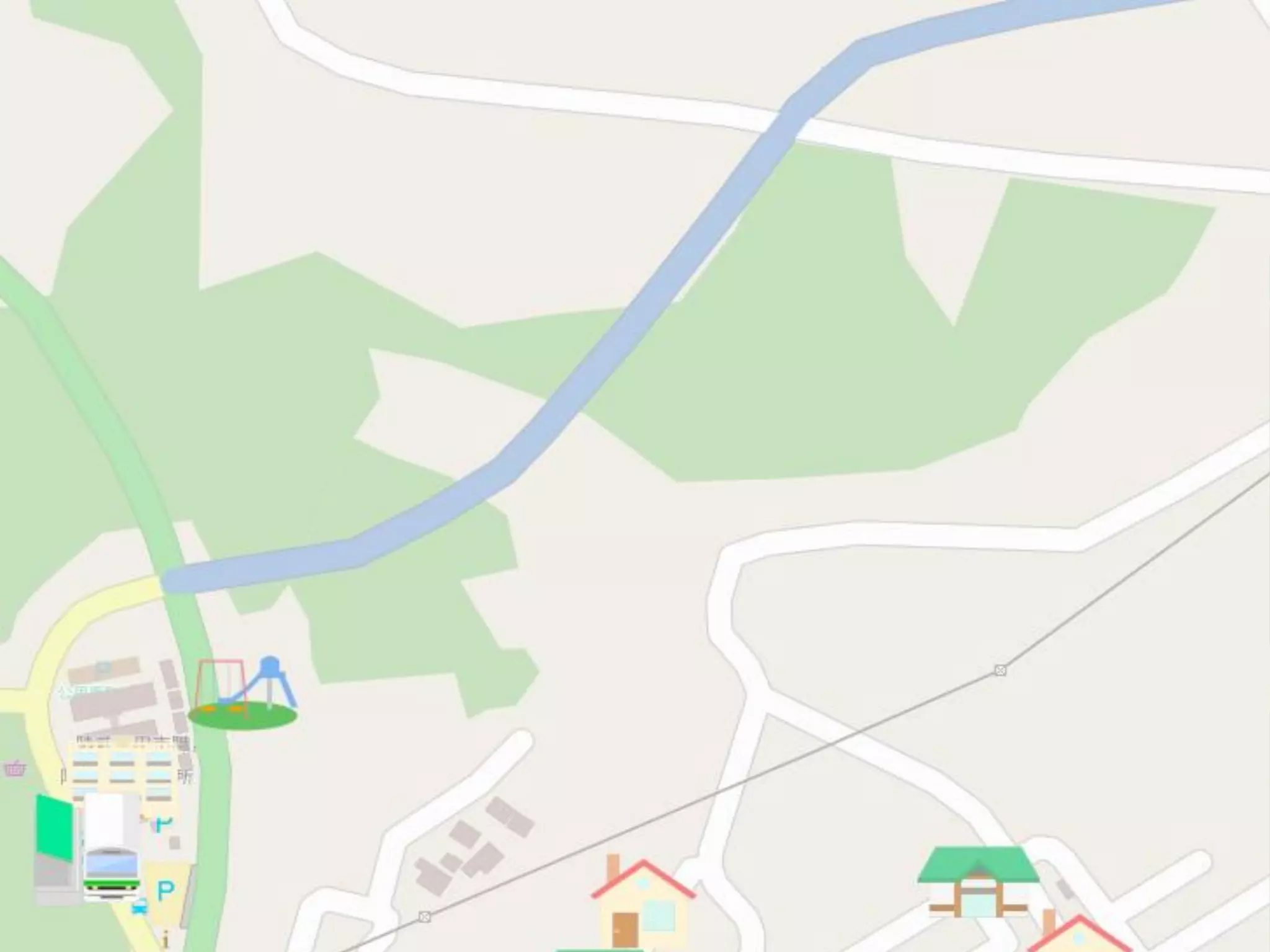
Task: Tap the playground marker with swing and slide
Action: click(x=244, y=693)
